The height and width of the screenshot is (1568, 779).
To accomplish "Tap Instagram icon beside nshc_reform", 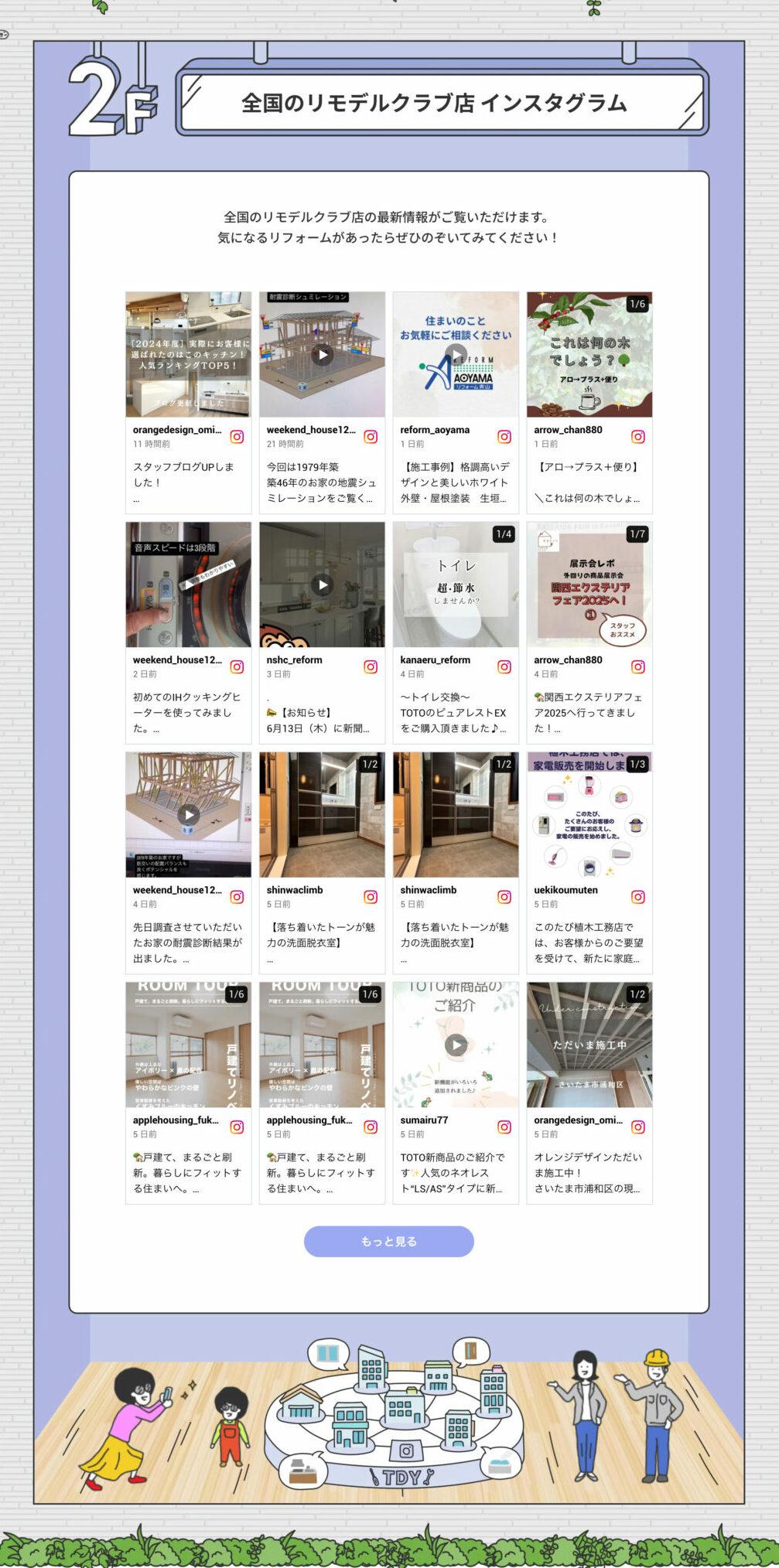I will pyautogui.click(x=371, y=666).
